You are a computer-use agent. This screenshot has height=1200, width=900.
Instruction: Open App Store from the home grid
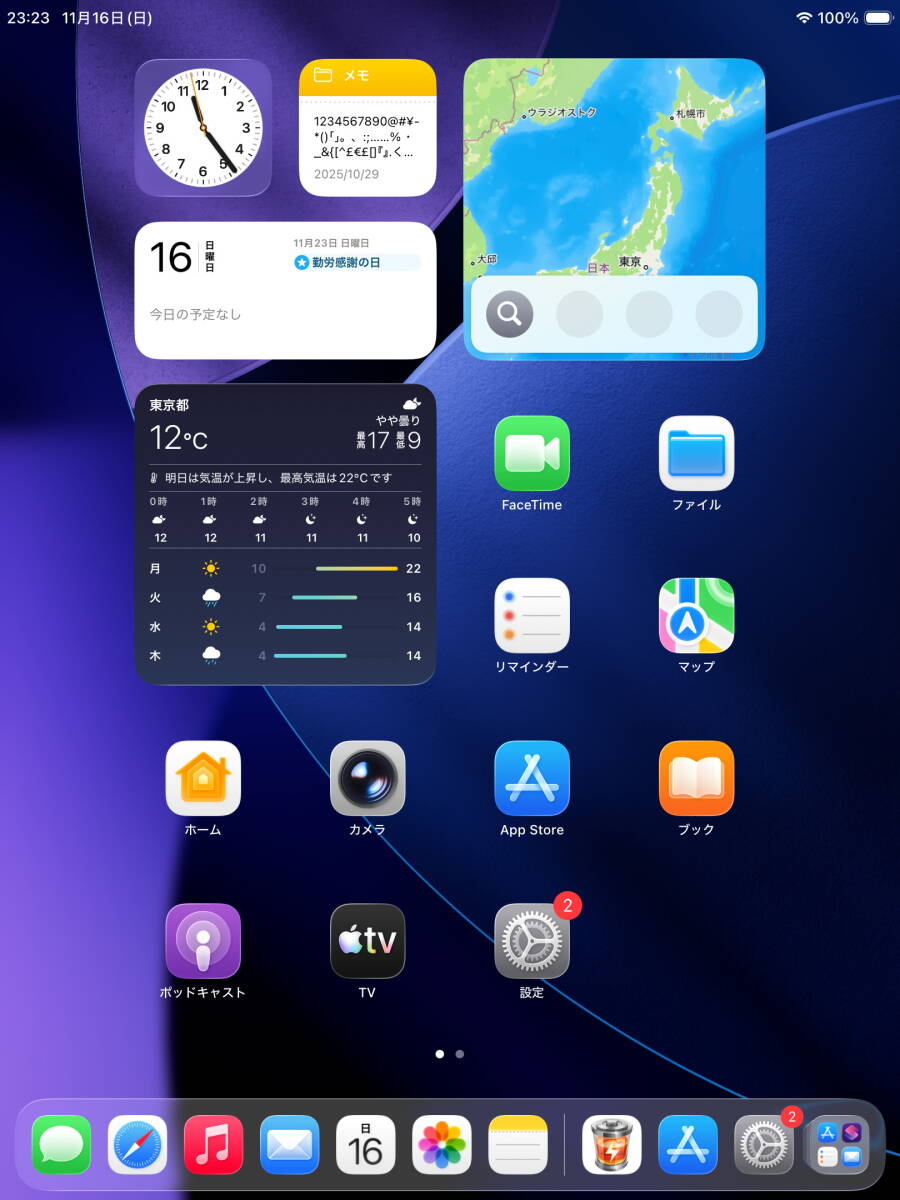pos(532,778)
